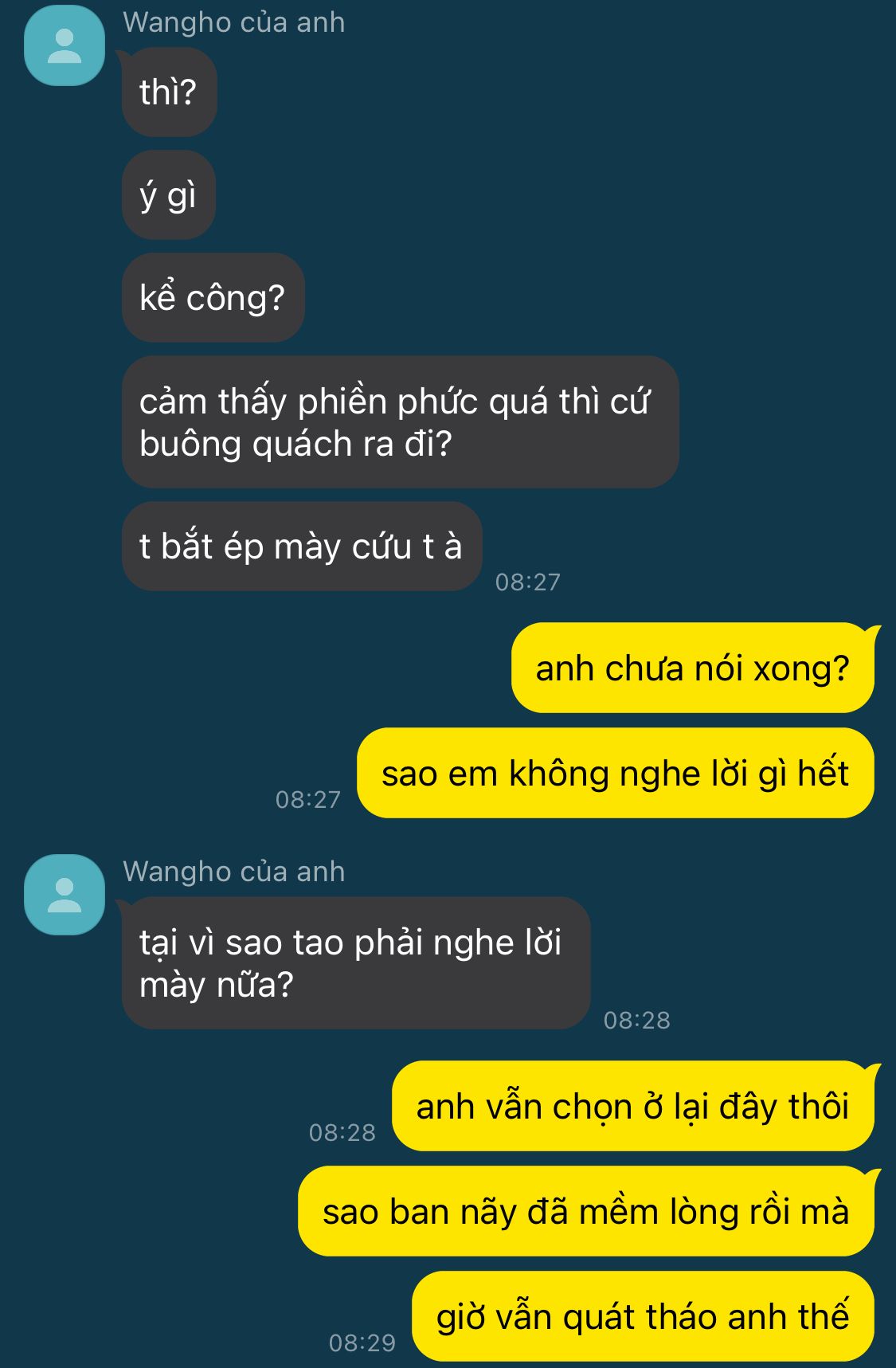This screenshot has height=1368, width=896.
Task: Open Wangho's profile picture beside the "thì?" message
Action: point(65,46)
